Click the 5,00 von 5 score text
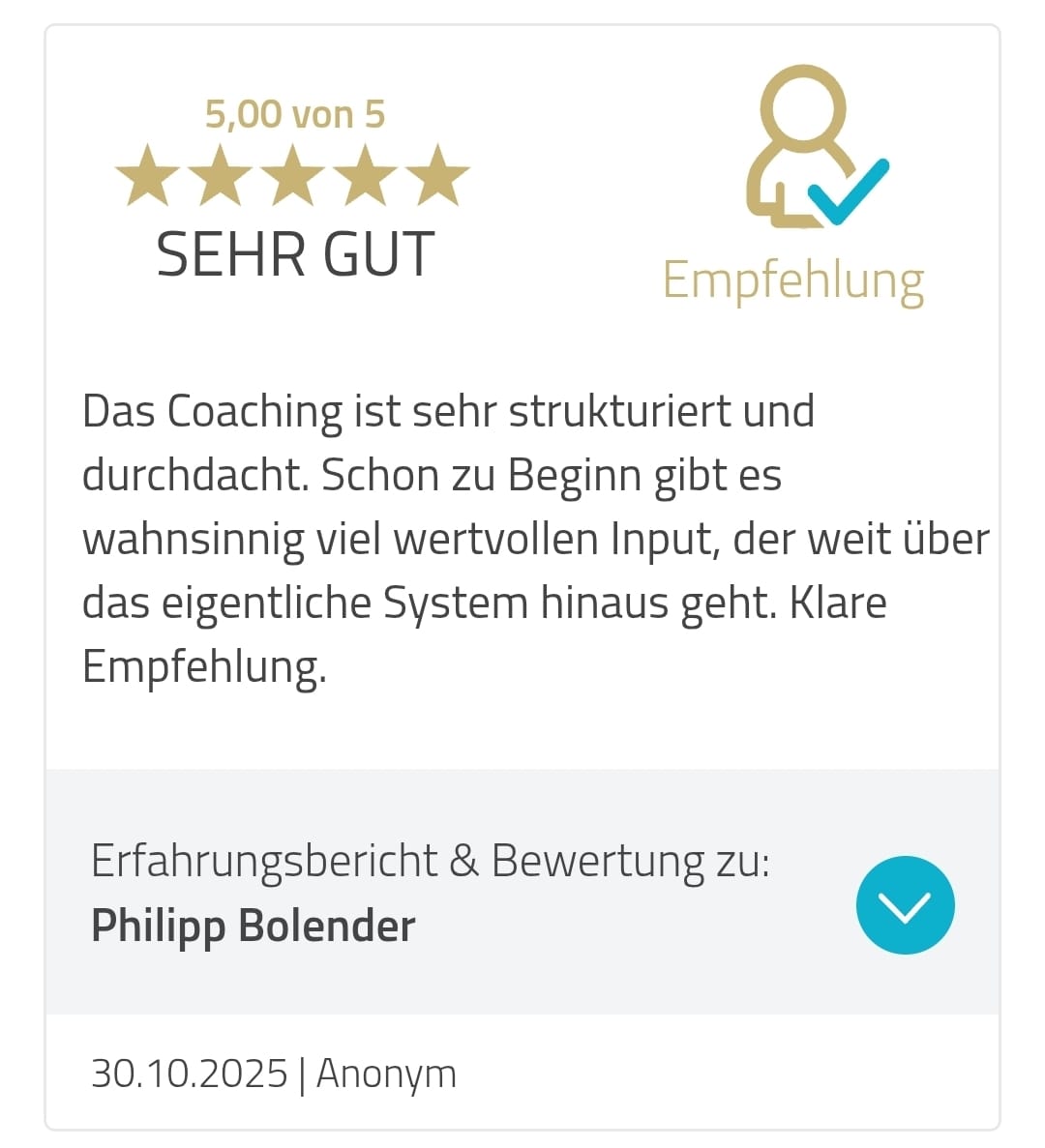 pyautogui.click(x=293, y=113)
